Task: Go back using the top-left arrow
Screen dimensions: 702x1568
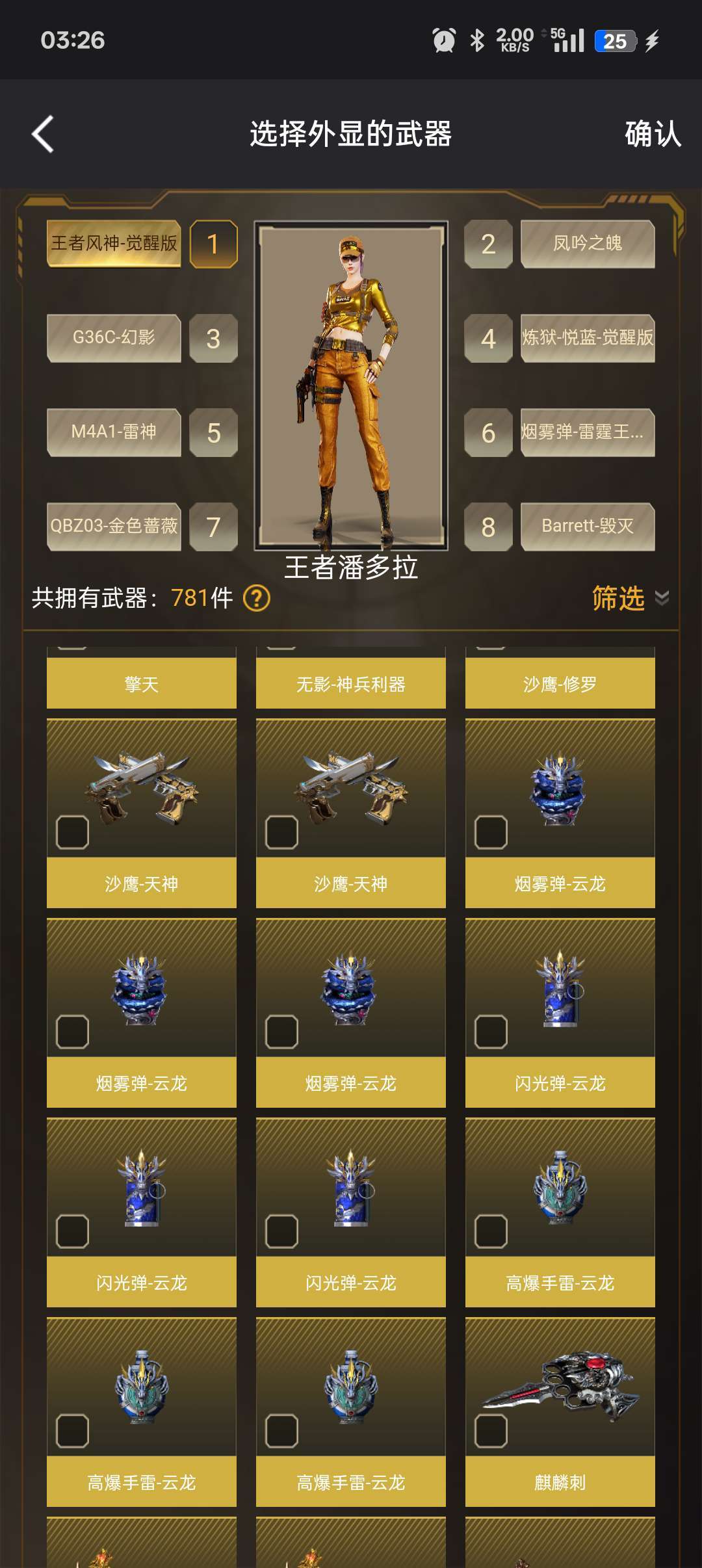Action: pyautogui.click(x=43, y=135)
